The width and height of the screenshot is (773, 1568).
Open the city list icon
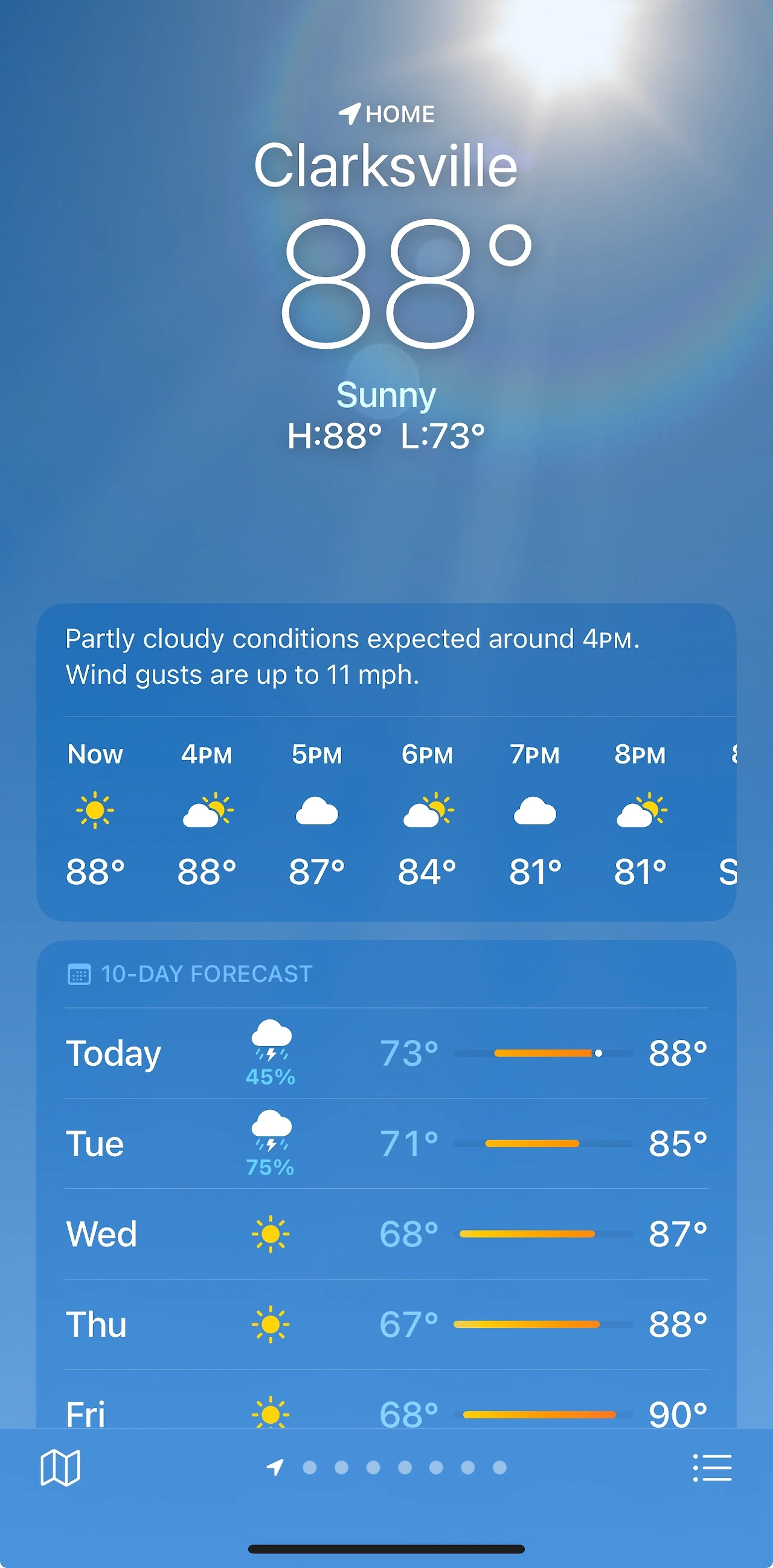(712, 1468)
